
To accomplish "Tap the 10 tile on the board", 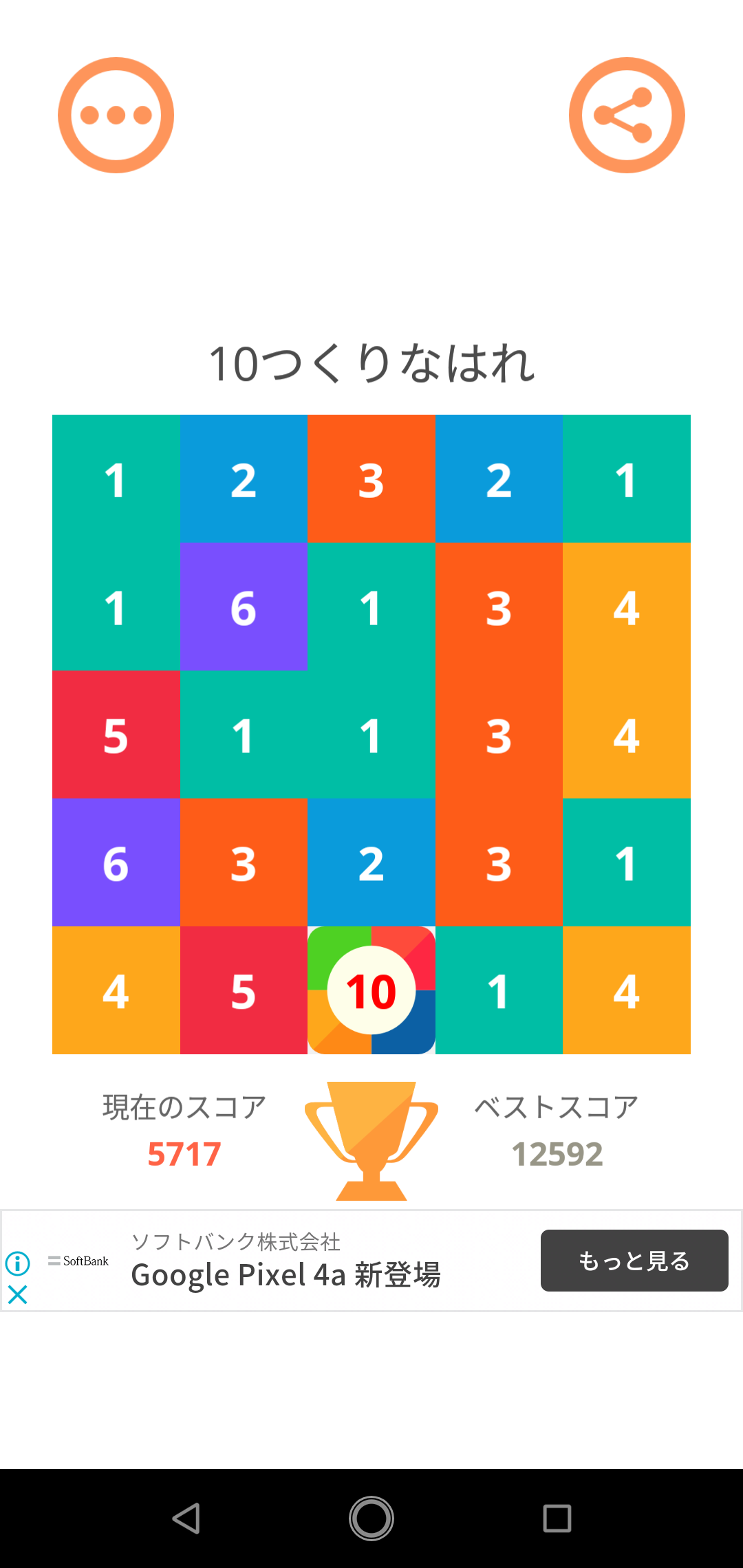I will point(371,990).
